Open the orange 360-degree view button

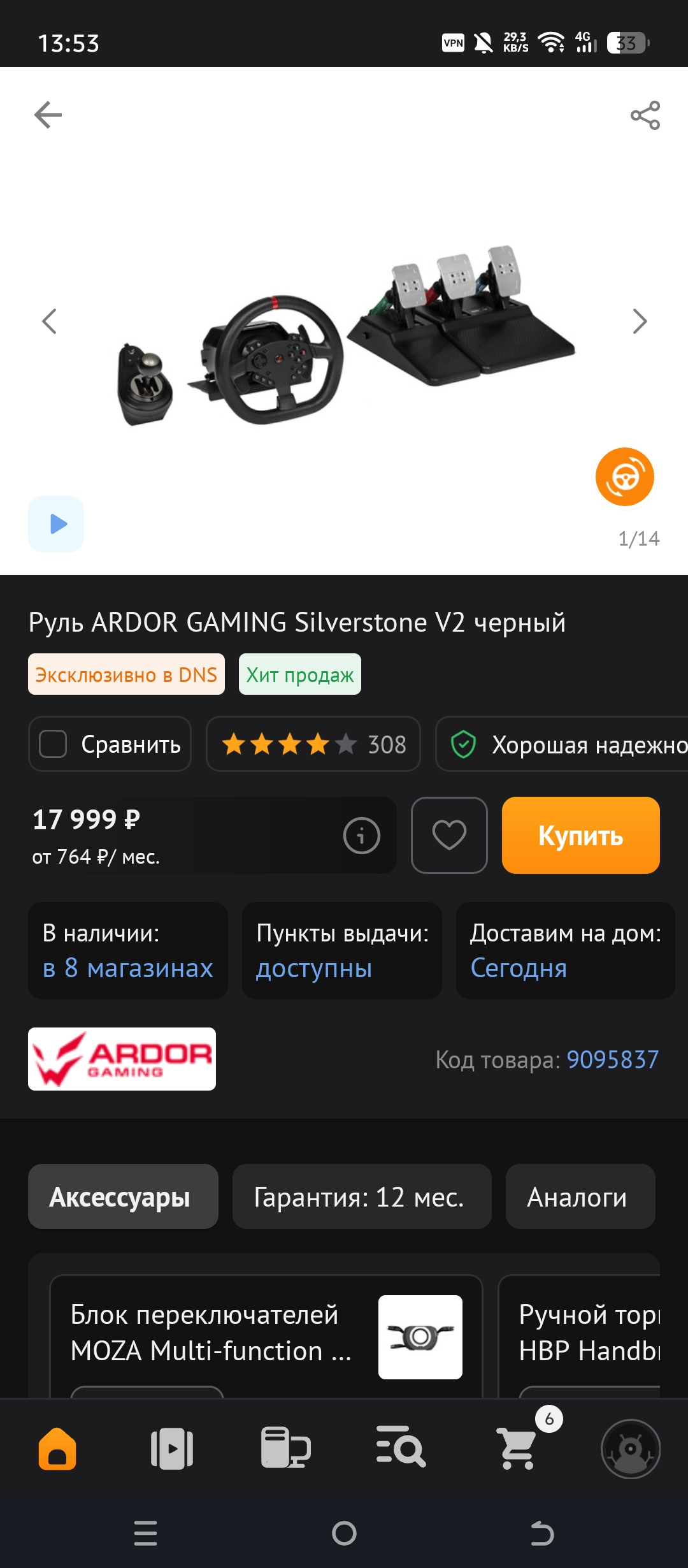pyautogui.click(x=624, y=477)
